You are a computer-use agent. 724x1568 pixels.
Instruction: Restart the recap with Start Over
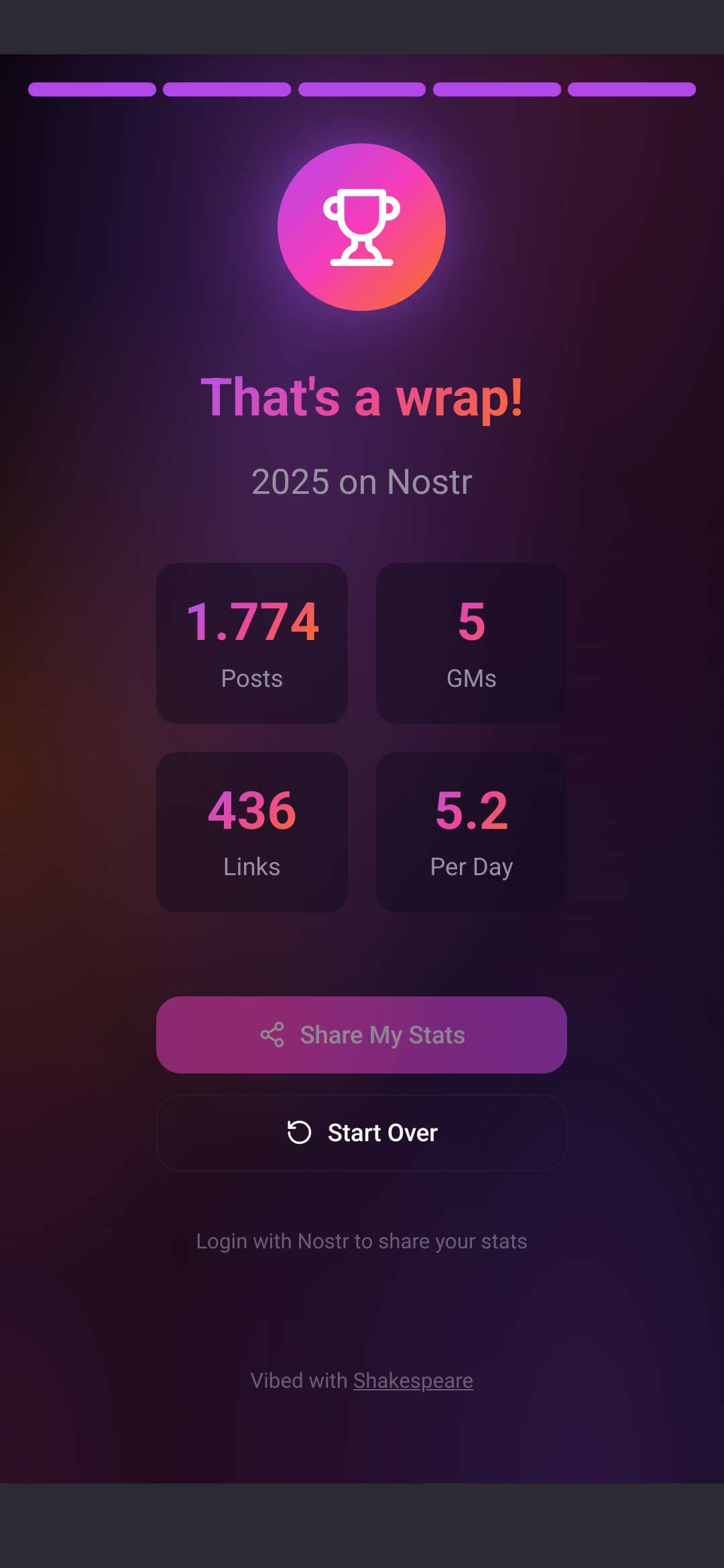tap(361, 1132)
